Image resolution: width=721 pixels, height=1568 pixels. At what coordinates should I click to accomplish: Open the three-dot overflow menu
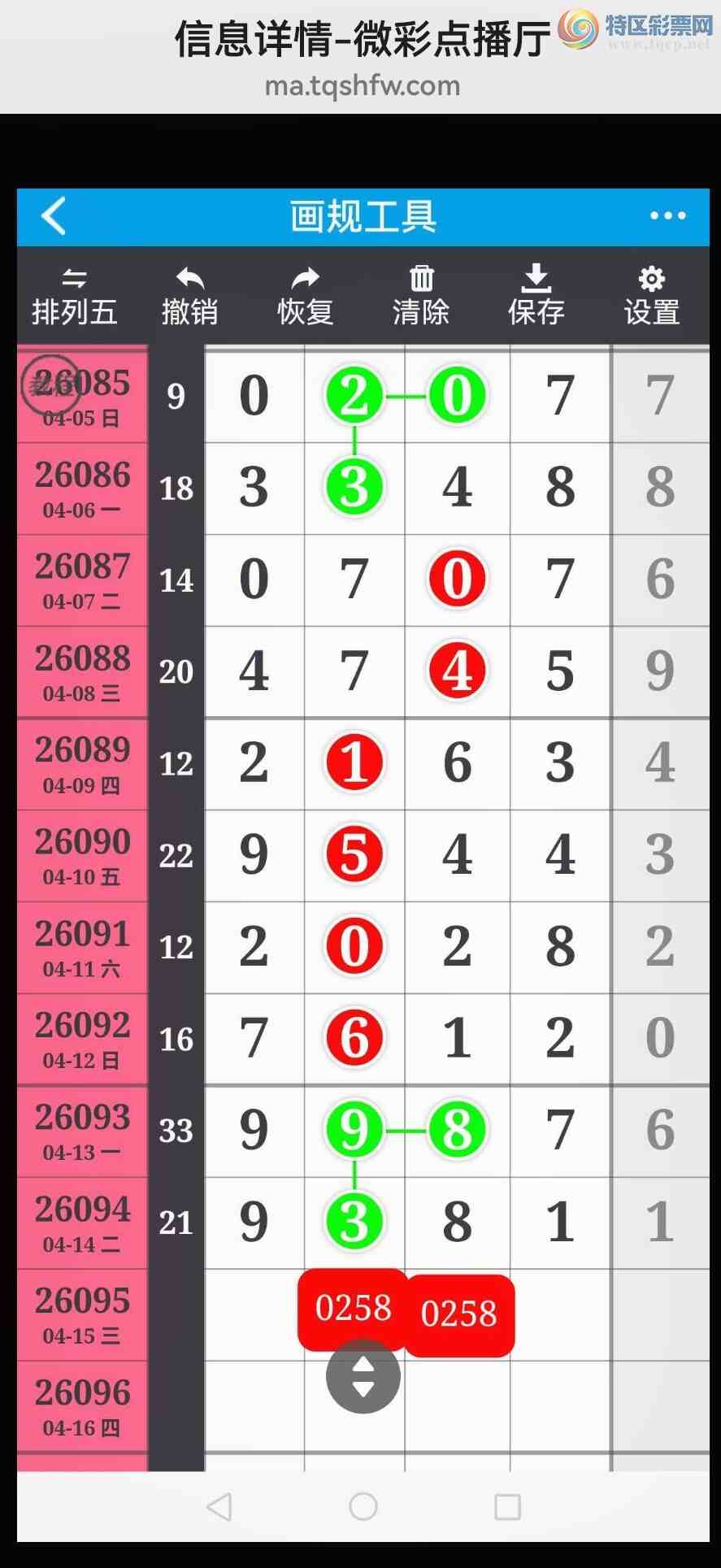(x=667, y=216)
